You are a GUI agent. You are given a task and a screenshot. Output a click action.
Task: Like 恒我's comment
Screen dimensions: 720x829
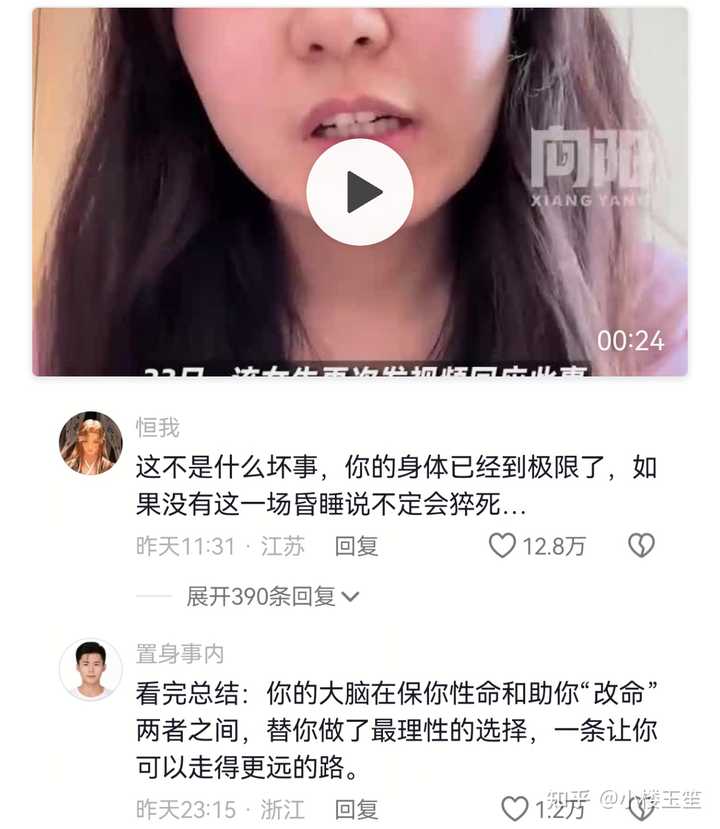pyautogui.click(x=503, y=546)
